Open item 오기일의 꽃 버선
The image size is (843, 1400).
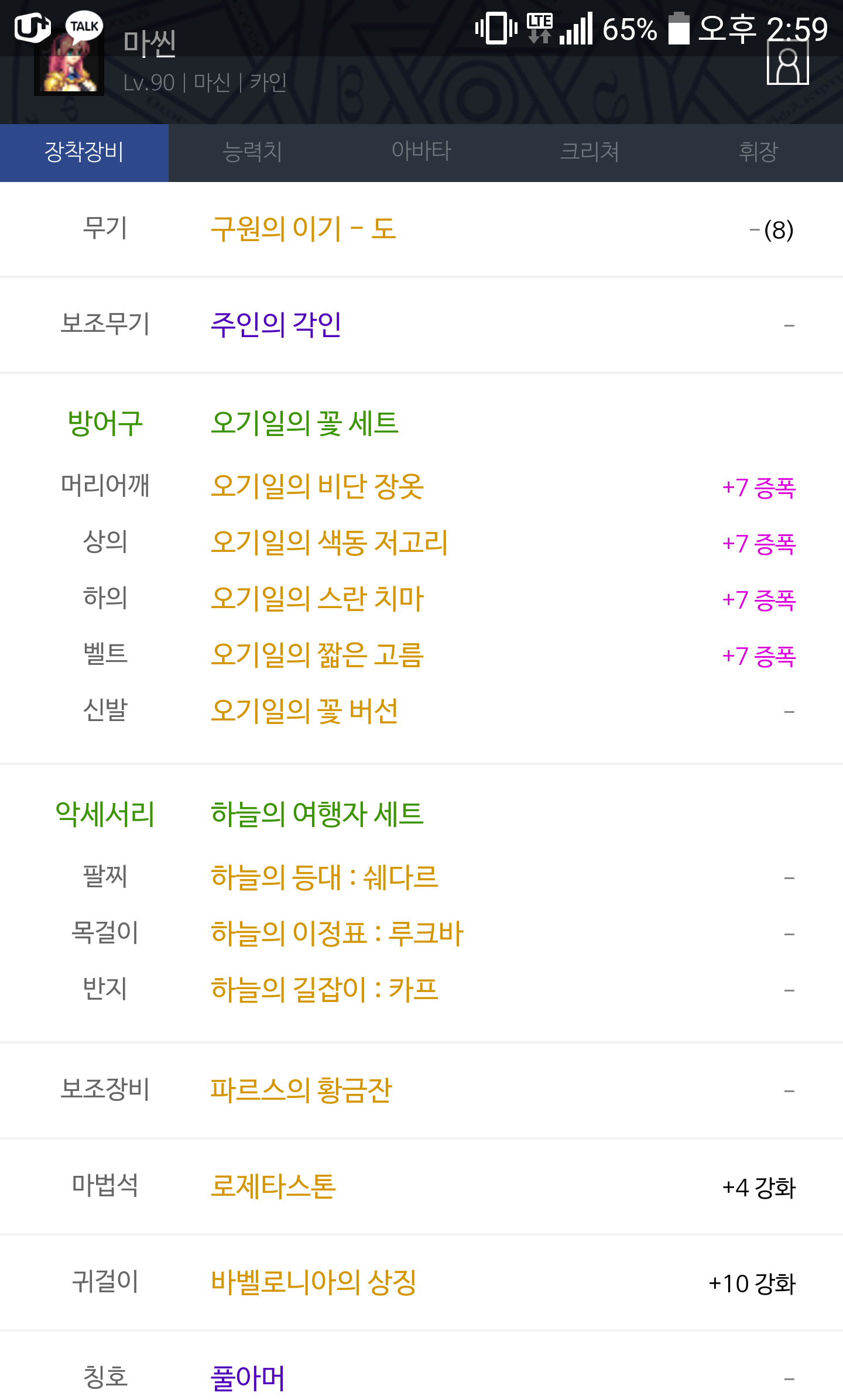[304, 711]
